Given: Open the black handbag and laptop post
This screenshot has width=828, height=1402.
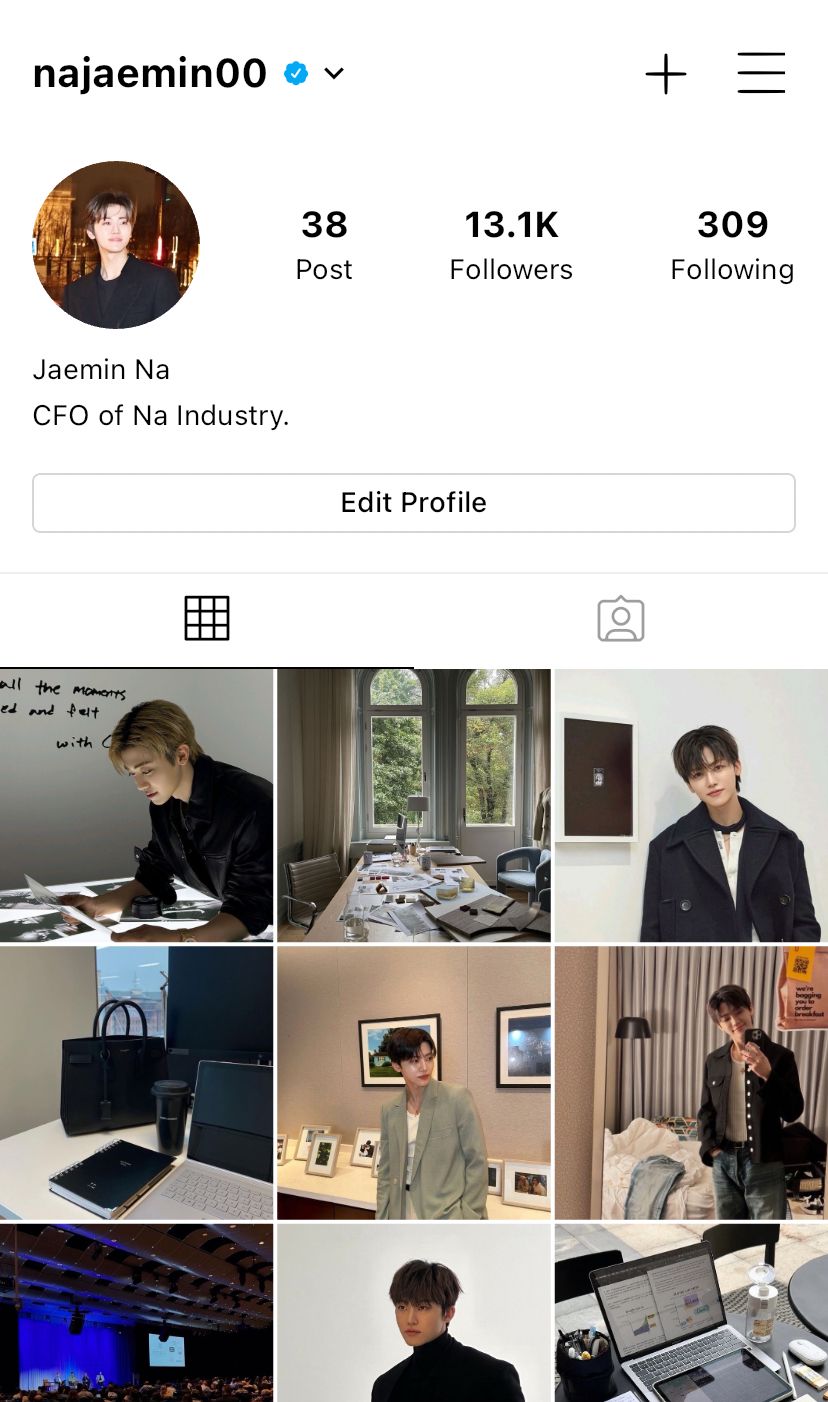Looking at the screenshot, I should pyautogui.click(x=136, y=1082).
